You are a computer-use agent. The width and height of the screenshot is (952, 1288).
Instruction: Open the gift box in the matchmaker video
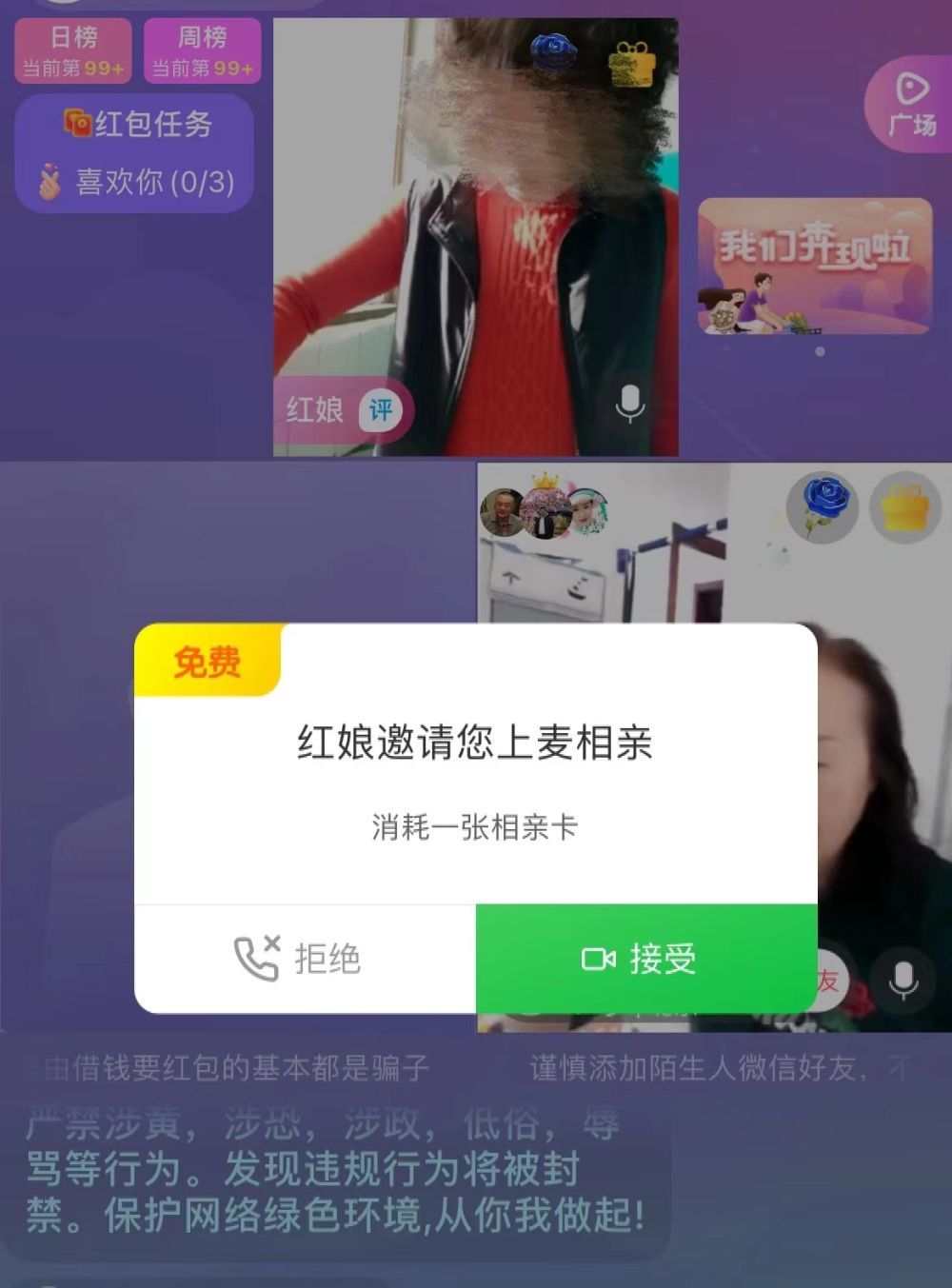coord(632,65)
